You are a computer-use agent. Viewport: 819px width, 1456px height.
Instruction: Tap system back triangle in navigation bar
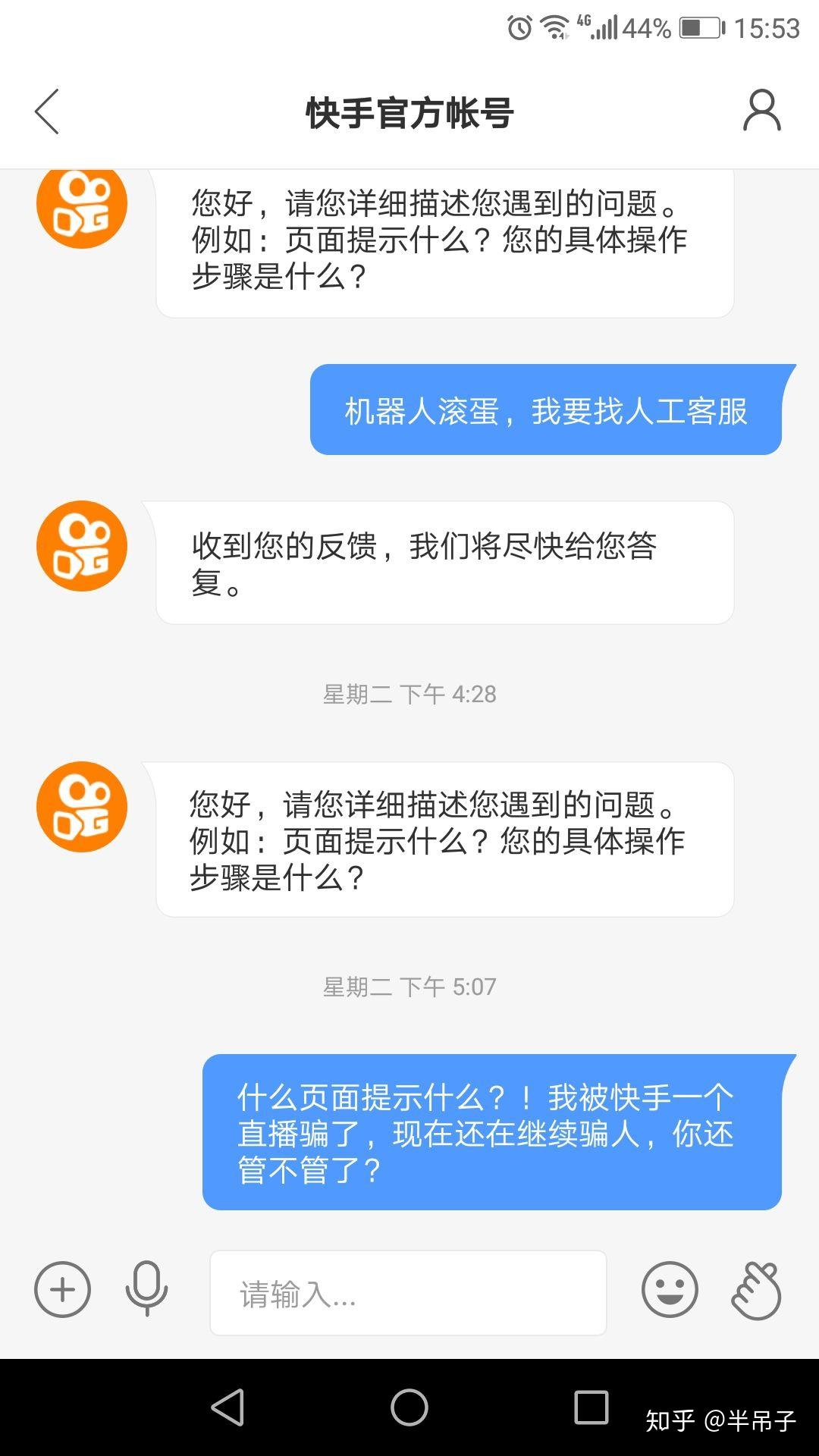pos(227,1407)
